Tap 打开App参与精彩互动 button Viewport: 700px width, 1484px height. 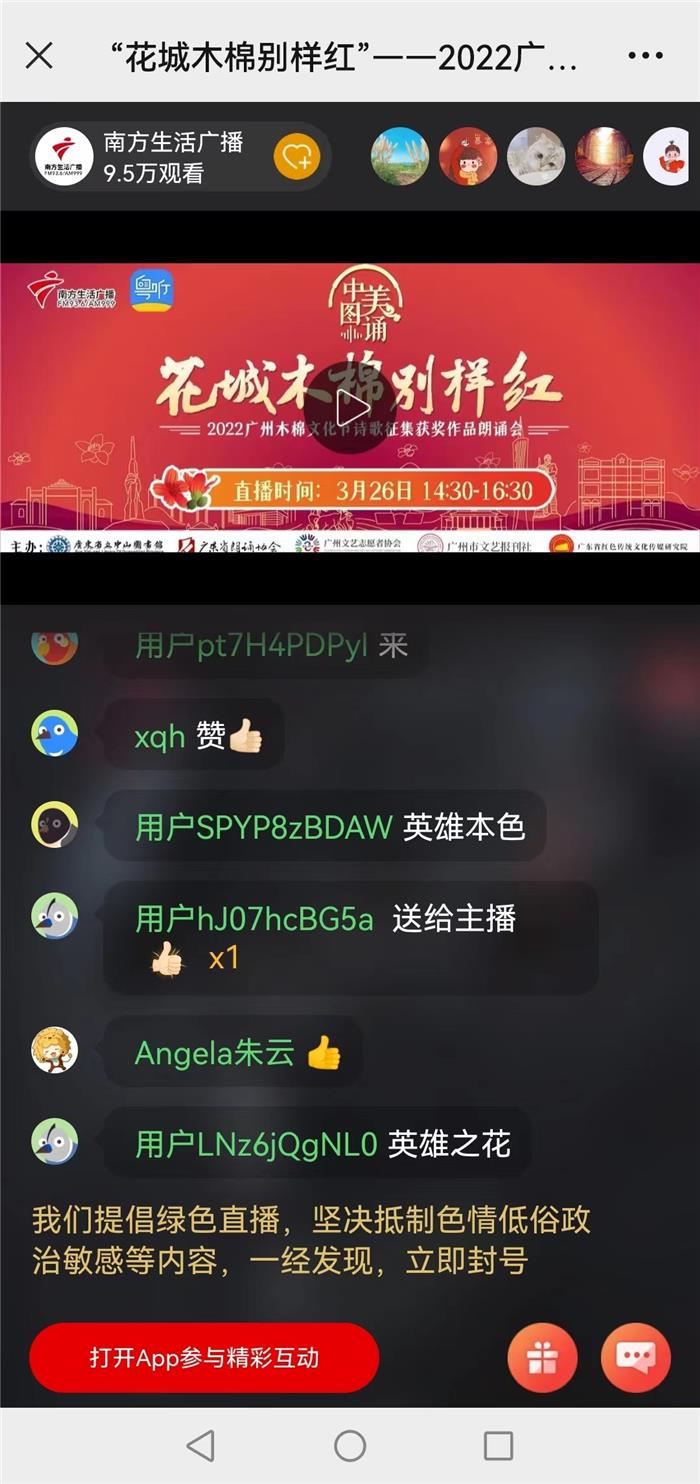click(x=204, y=1357)
